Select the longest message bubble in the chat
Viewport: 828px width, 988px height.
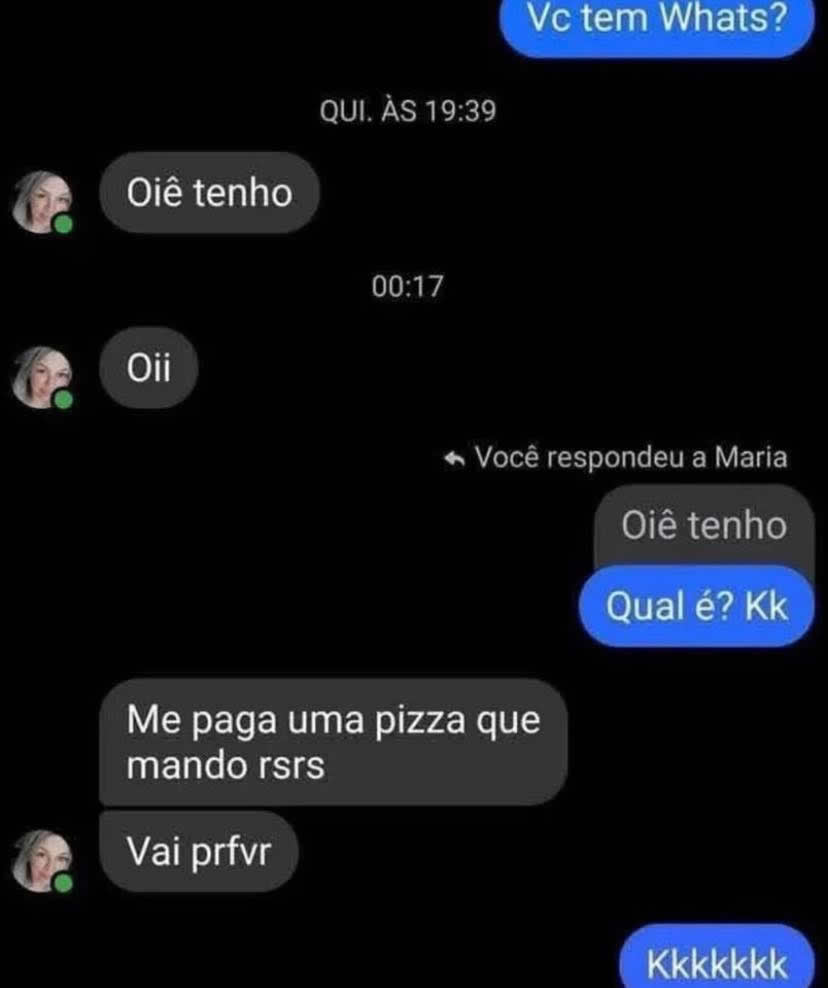335,740
